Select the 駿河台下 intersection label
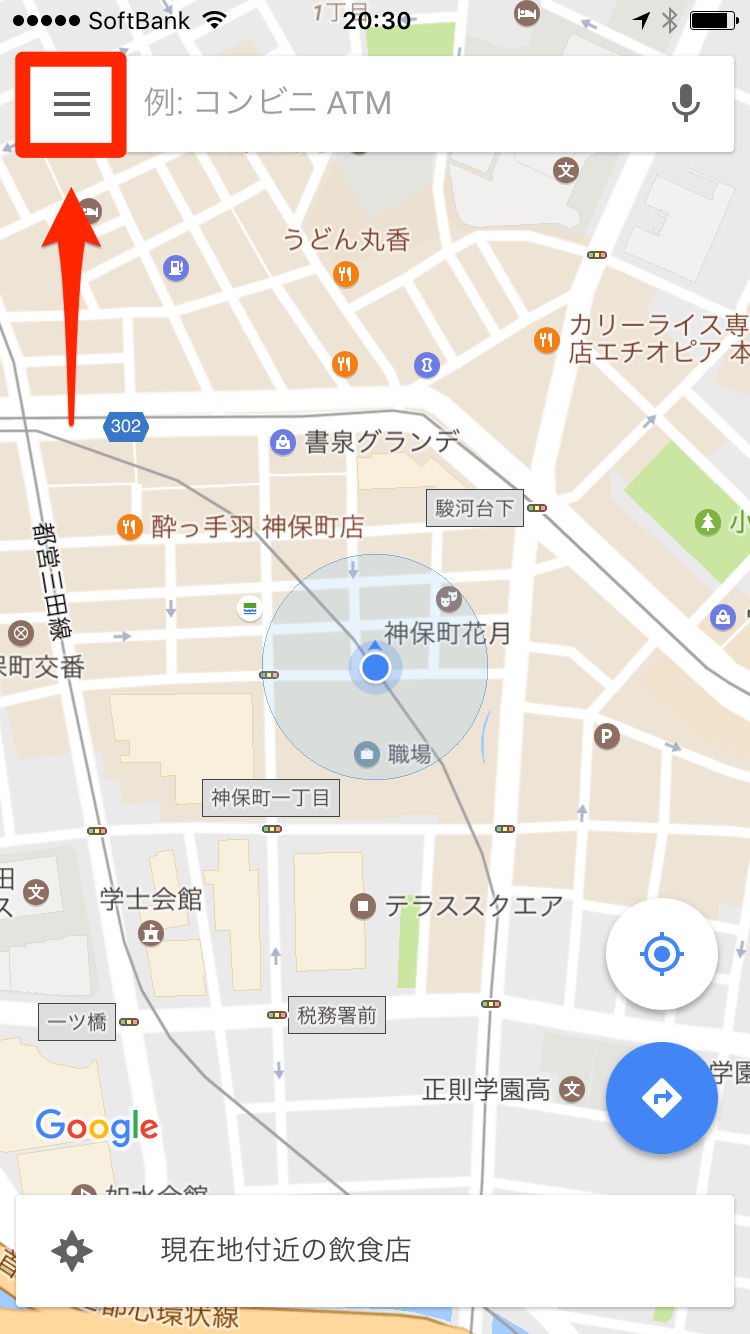The height and width of the screenshot is (1334, 750). point(474,508)
